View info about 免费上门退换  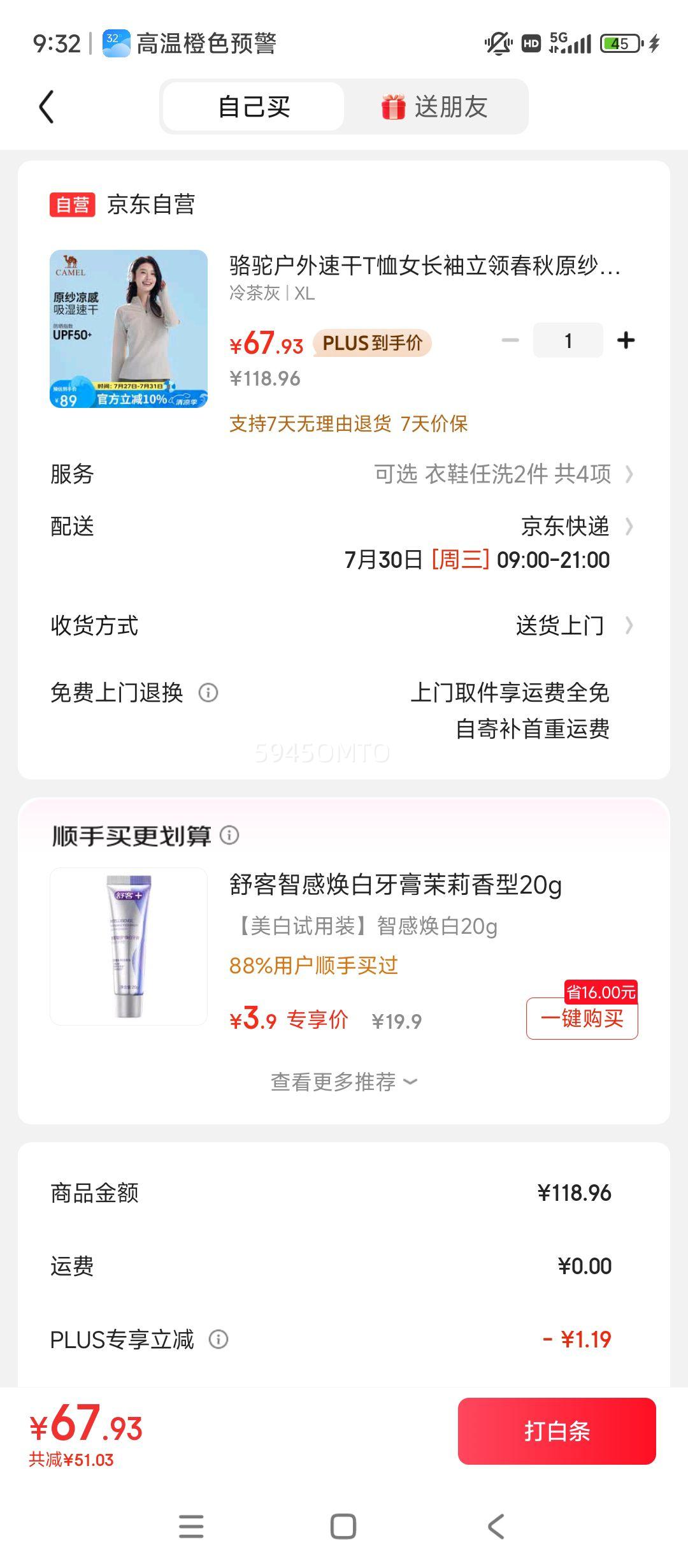[208, 692]
